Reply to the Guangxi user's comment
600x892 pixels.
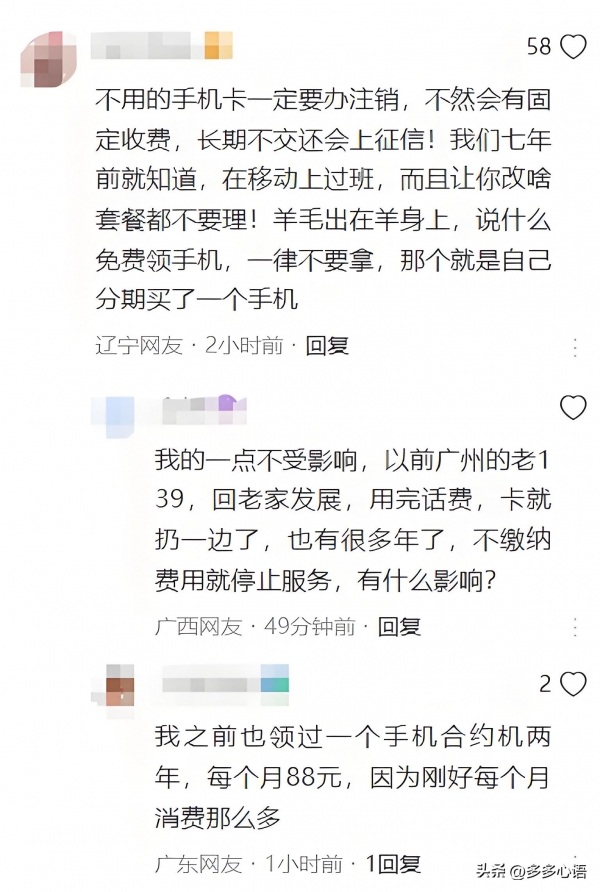click(397, 627)
